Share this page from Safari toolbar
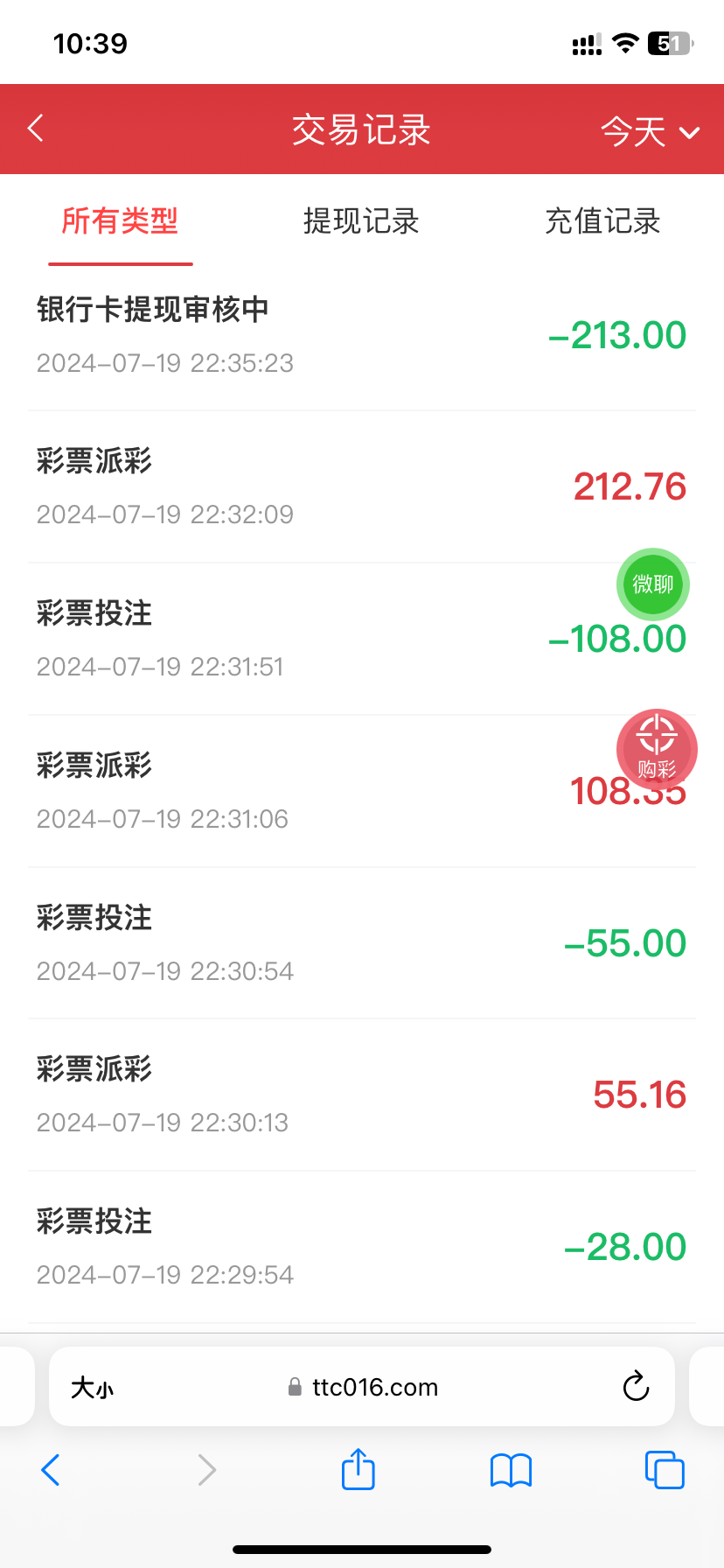The width and height of the screenshot is (724, 1568). click(x=358, y=1470)
